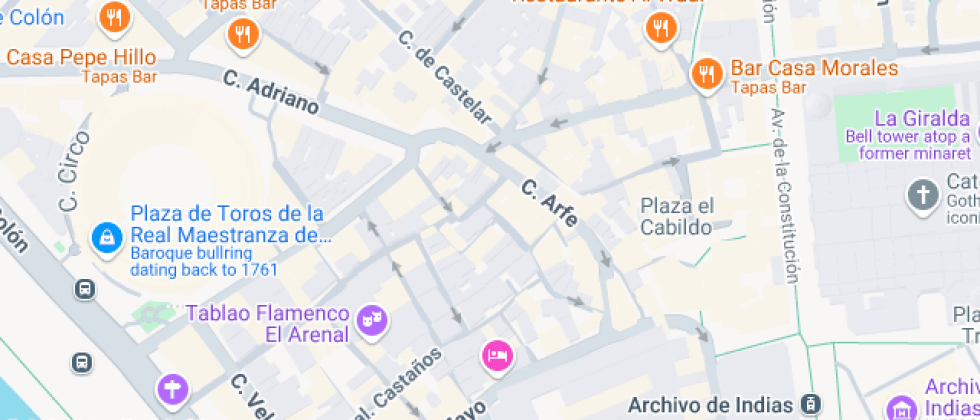Select the Plaza de Toros shopping-bag marker
980x420 pixels.
(x=105, y=237)
